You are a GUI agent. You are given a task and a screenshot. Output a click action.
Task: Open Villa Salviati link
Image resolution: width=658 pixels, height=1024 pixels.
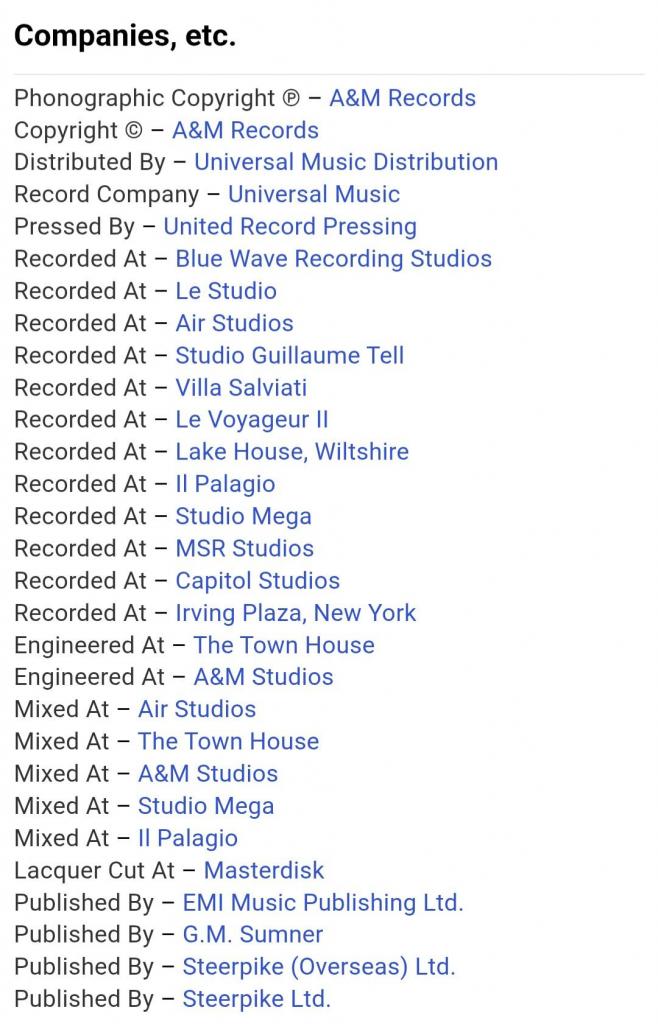[x=241, y=387]
